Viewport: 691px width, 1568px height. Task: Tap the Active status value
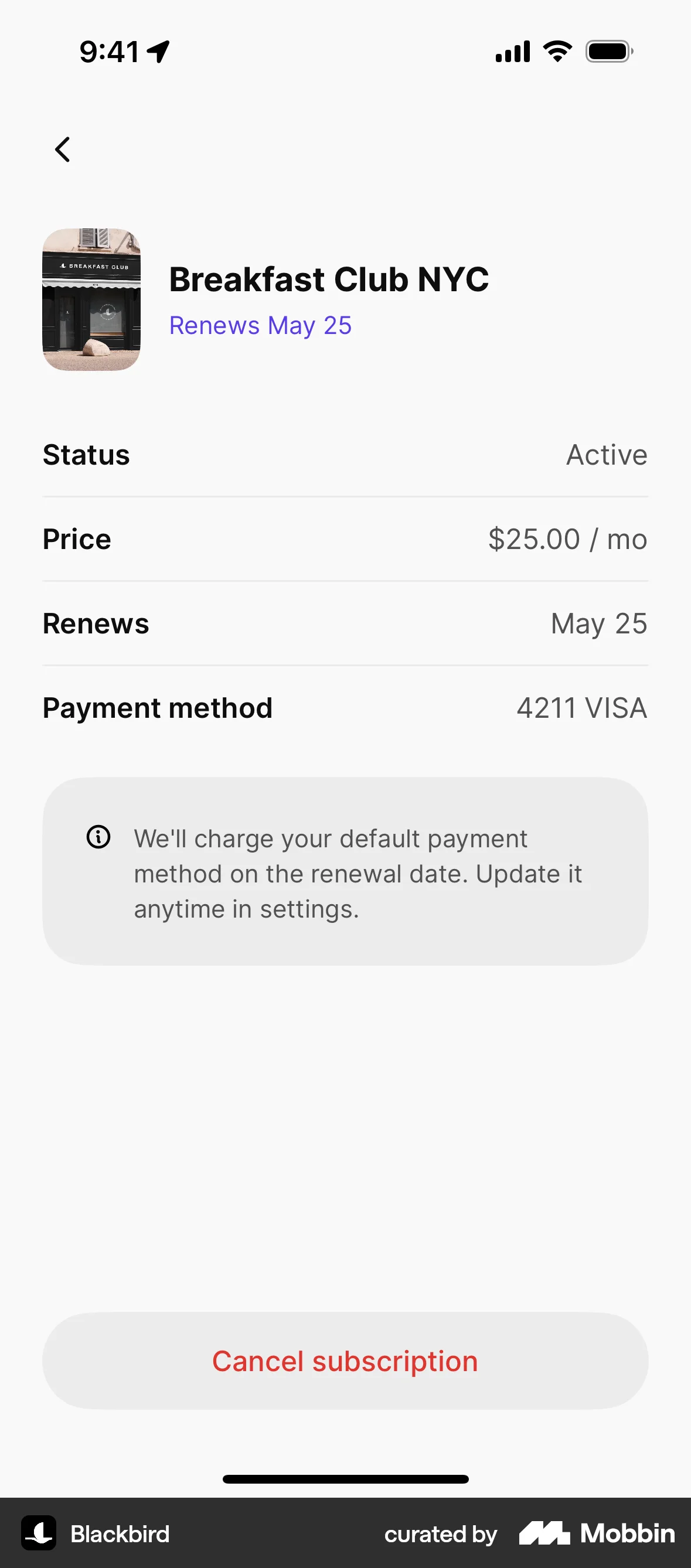click(607, 454)
